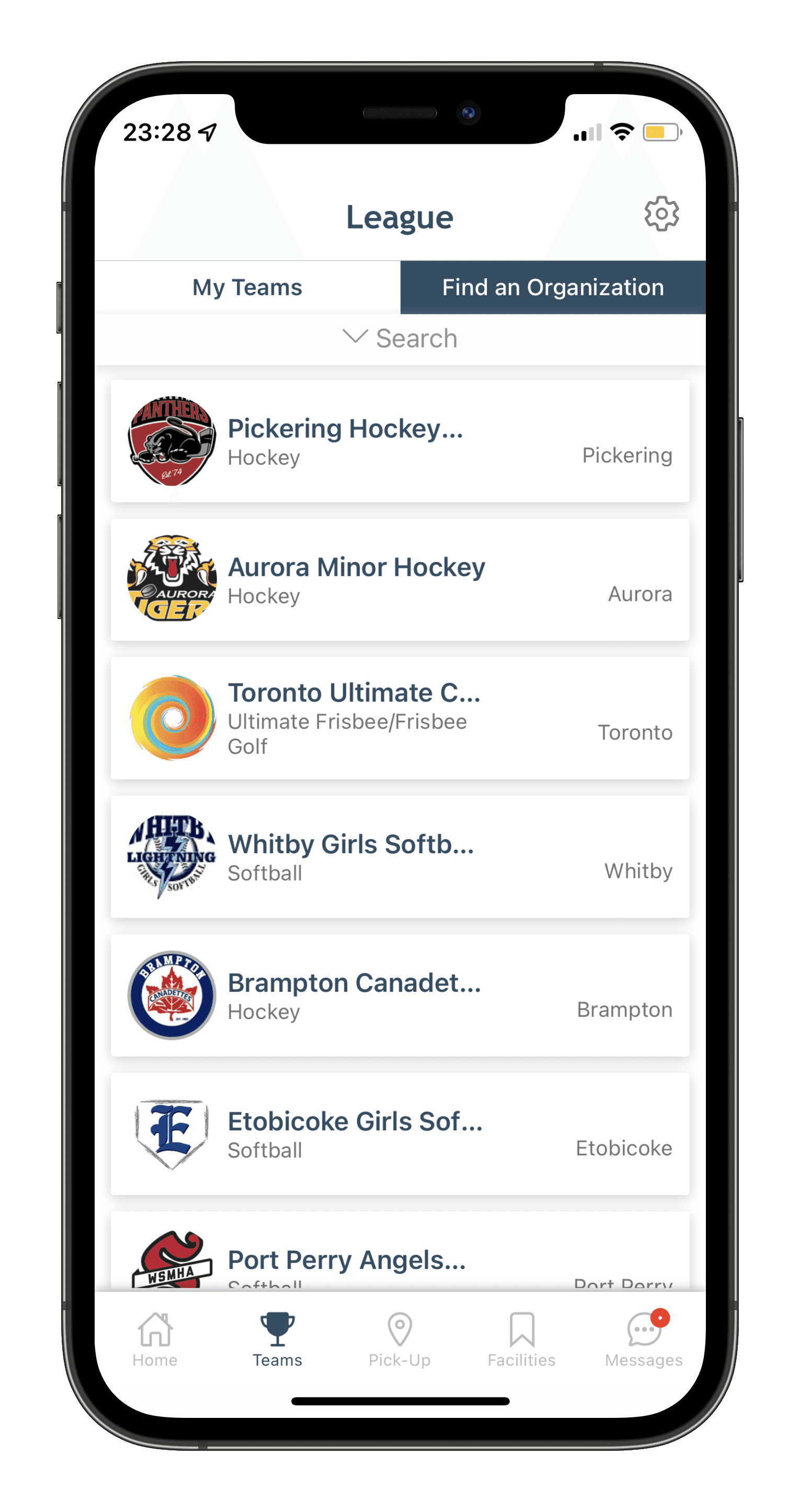800x1512 pixels.
Task: Expand the Search dropdown
Action: [399, 339]
